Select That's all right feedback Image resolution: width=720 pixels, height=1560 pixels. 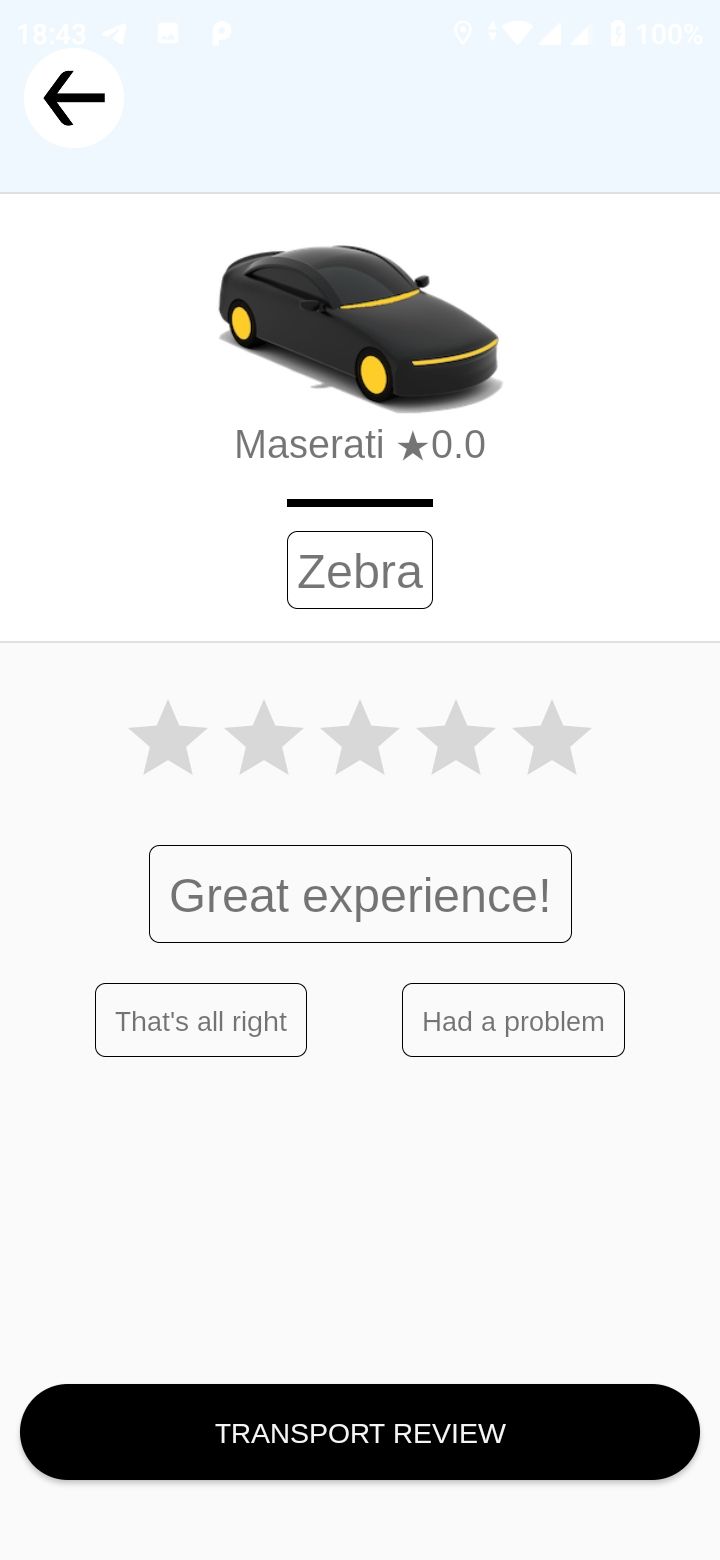click(x=201, y=1020)
